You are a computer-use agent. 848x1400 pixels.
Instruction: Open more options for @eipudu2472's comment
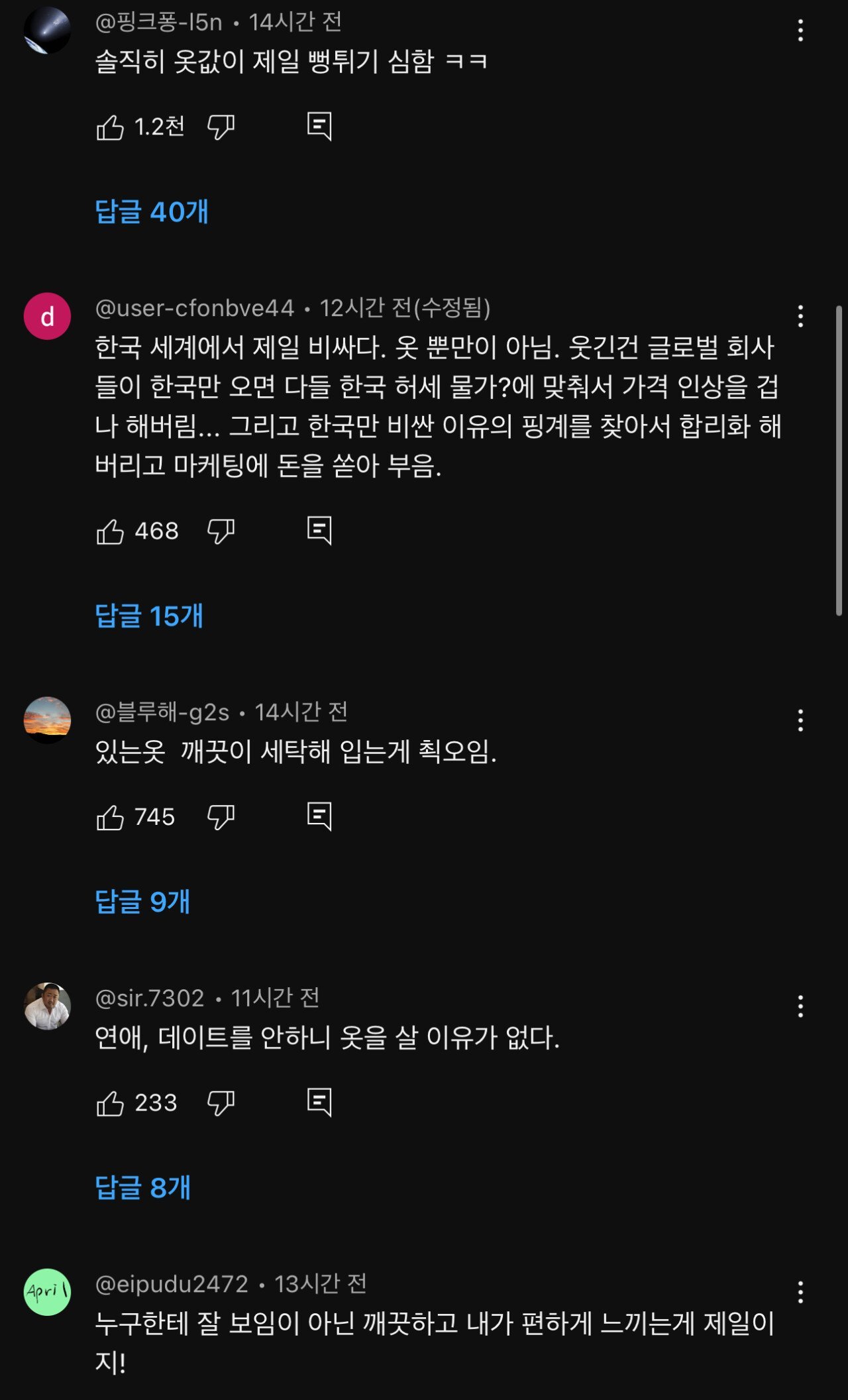(x=800, y=1292)
